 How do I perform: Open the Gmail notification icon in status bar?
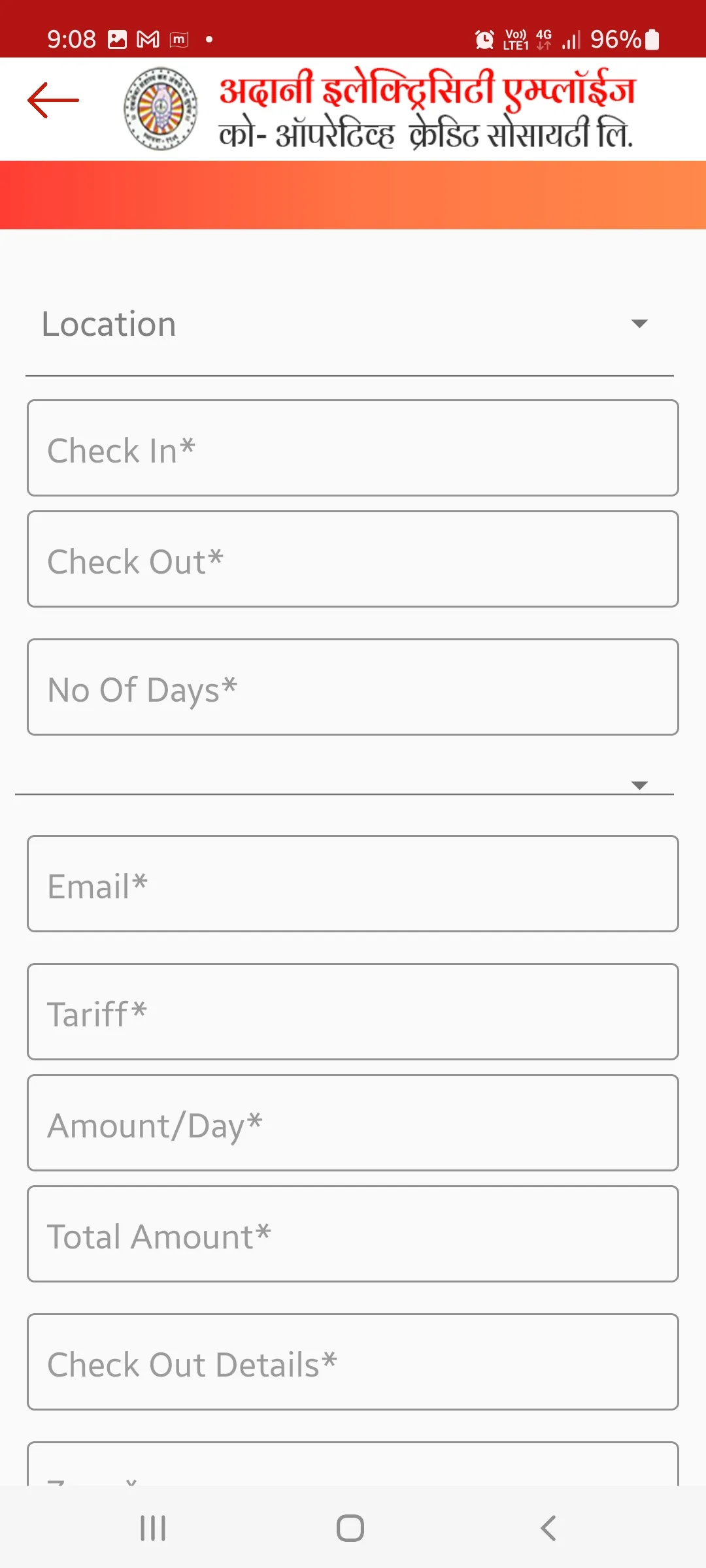tap(149, 39)
